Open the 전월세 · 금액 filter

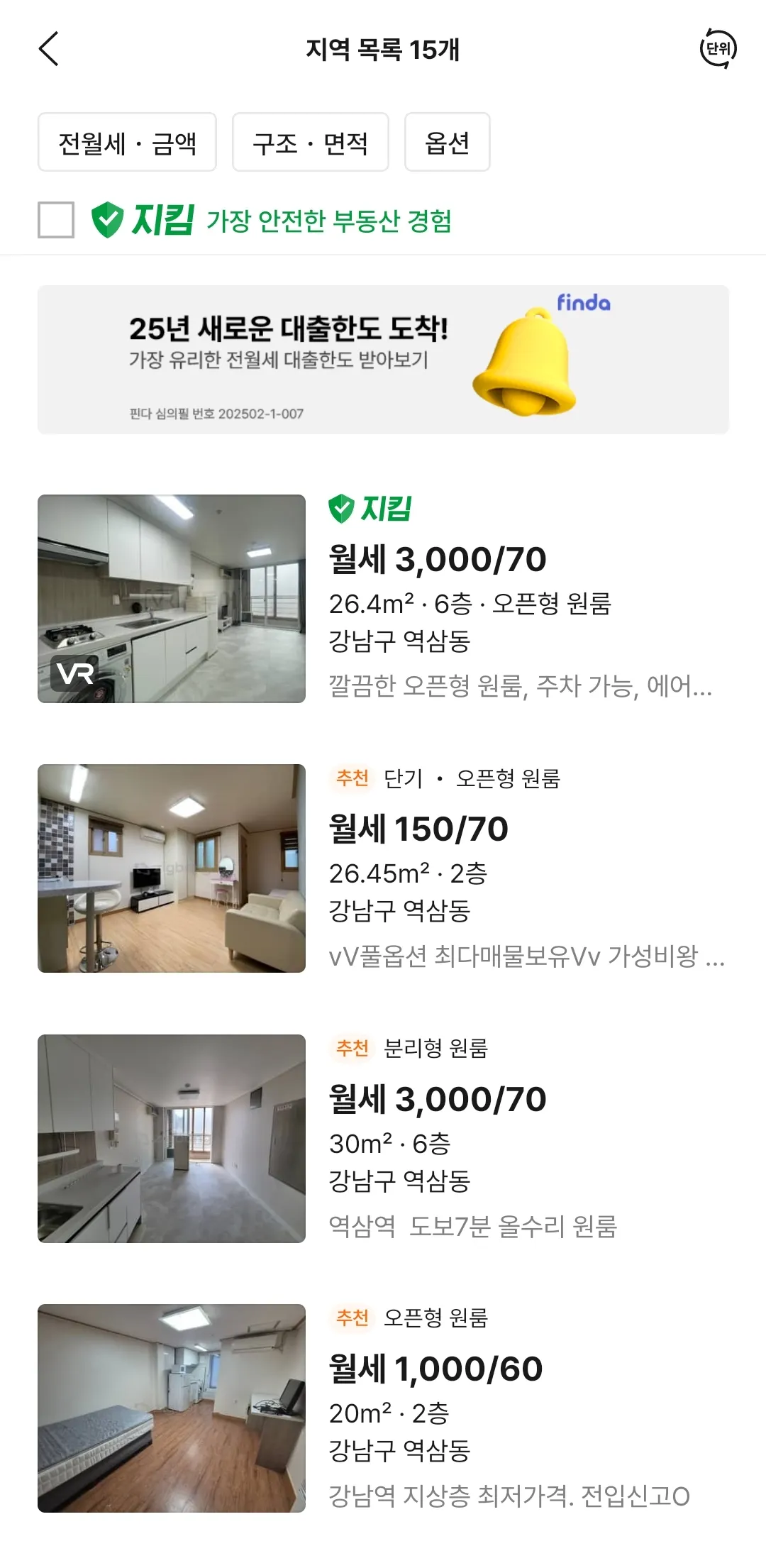127,143
